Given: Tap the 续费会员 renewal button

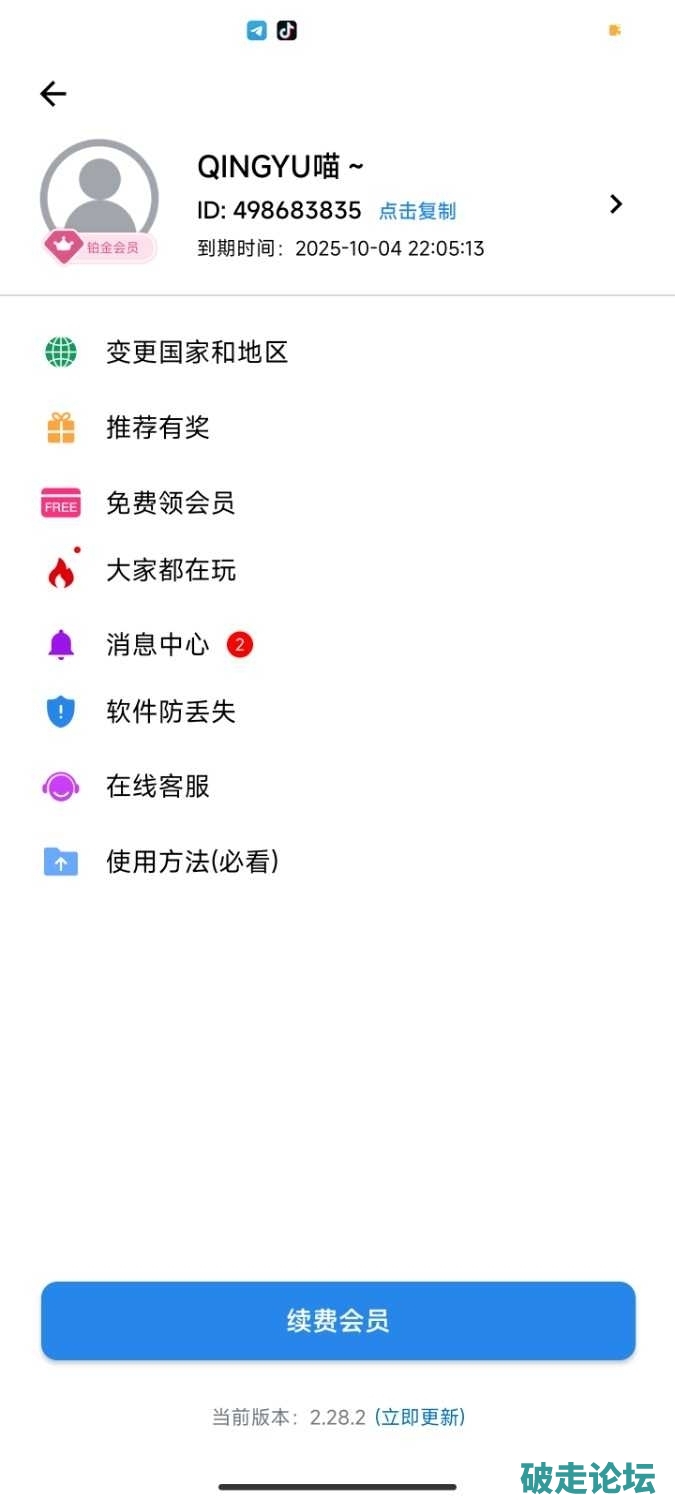Looking at the screenshot, I should (x=338, y=1321).
